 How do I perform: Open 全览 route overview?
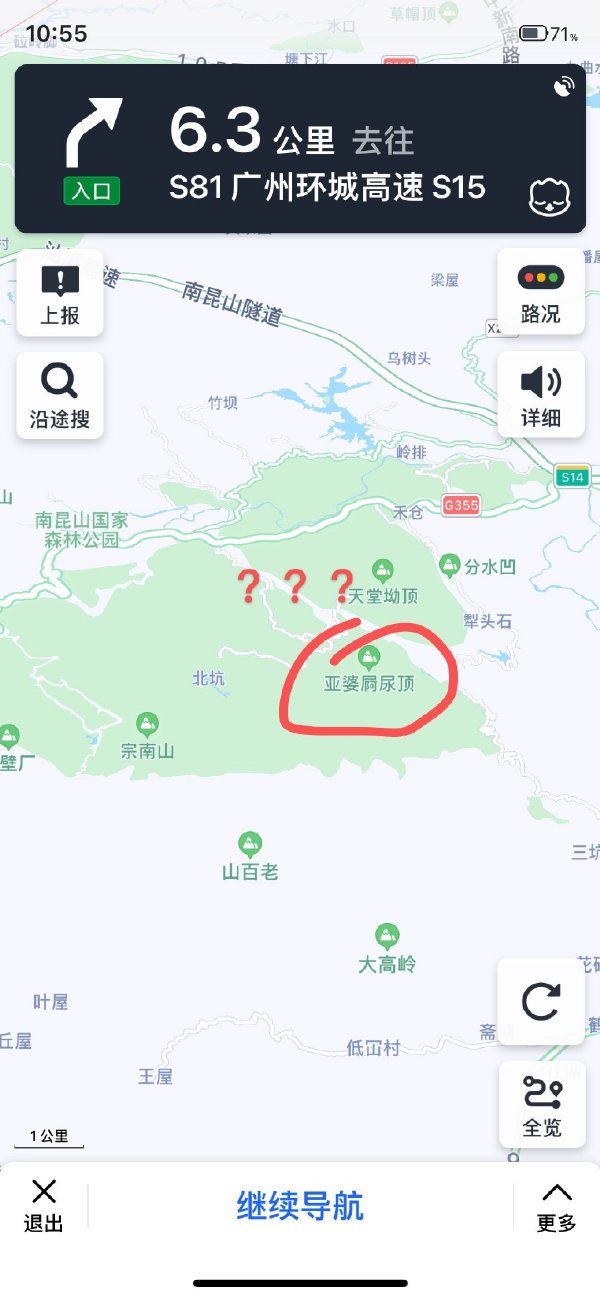541,1104
